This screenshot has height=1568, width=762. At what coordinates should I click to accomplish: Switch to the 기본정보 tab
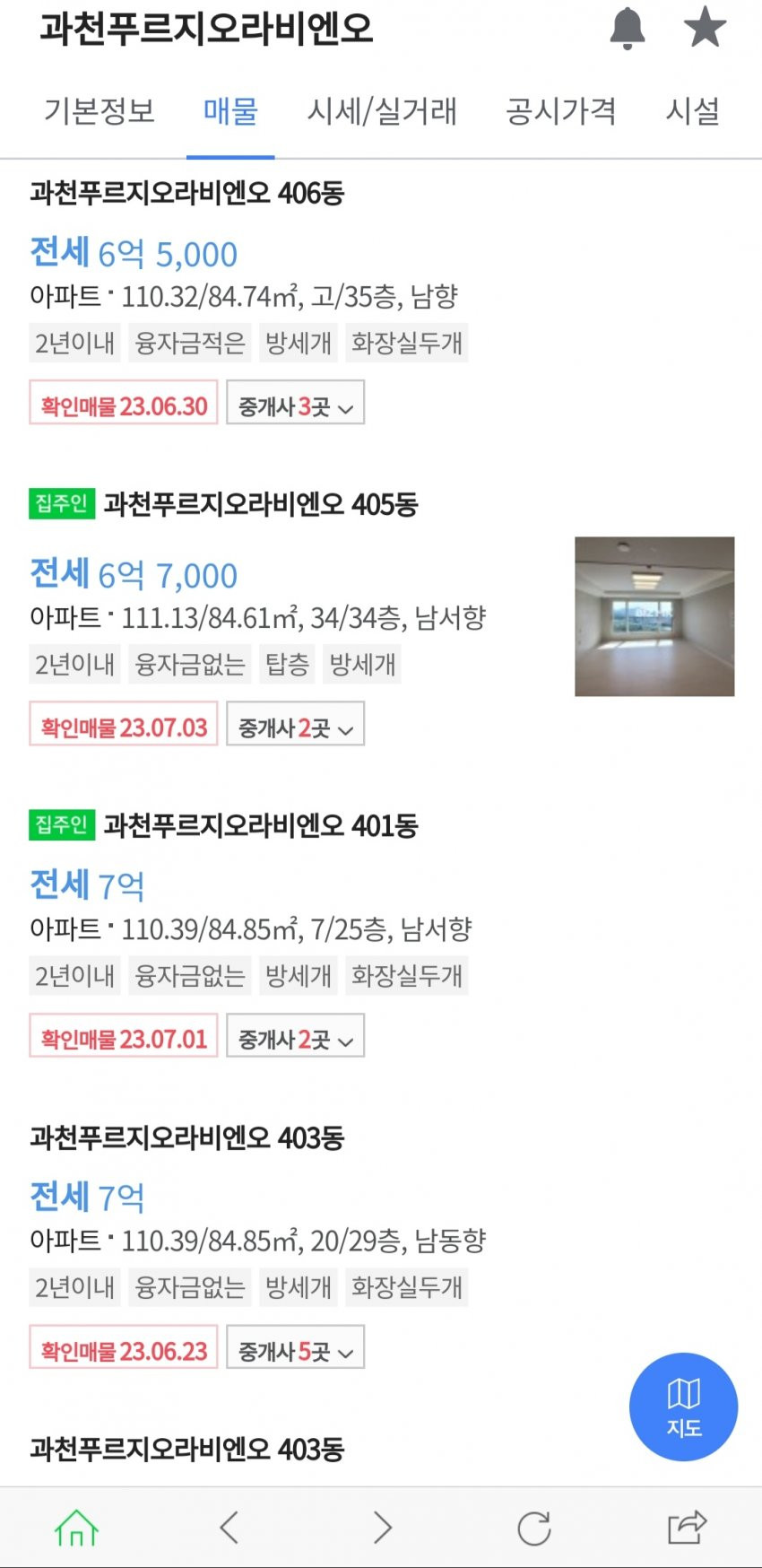(100, 111)
